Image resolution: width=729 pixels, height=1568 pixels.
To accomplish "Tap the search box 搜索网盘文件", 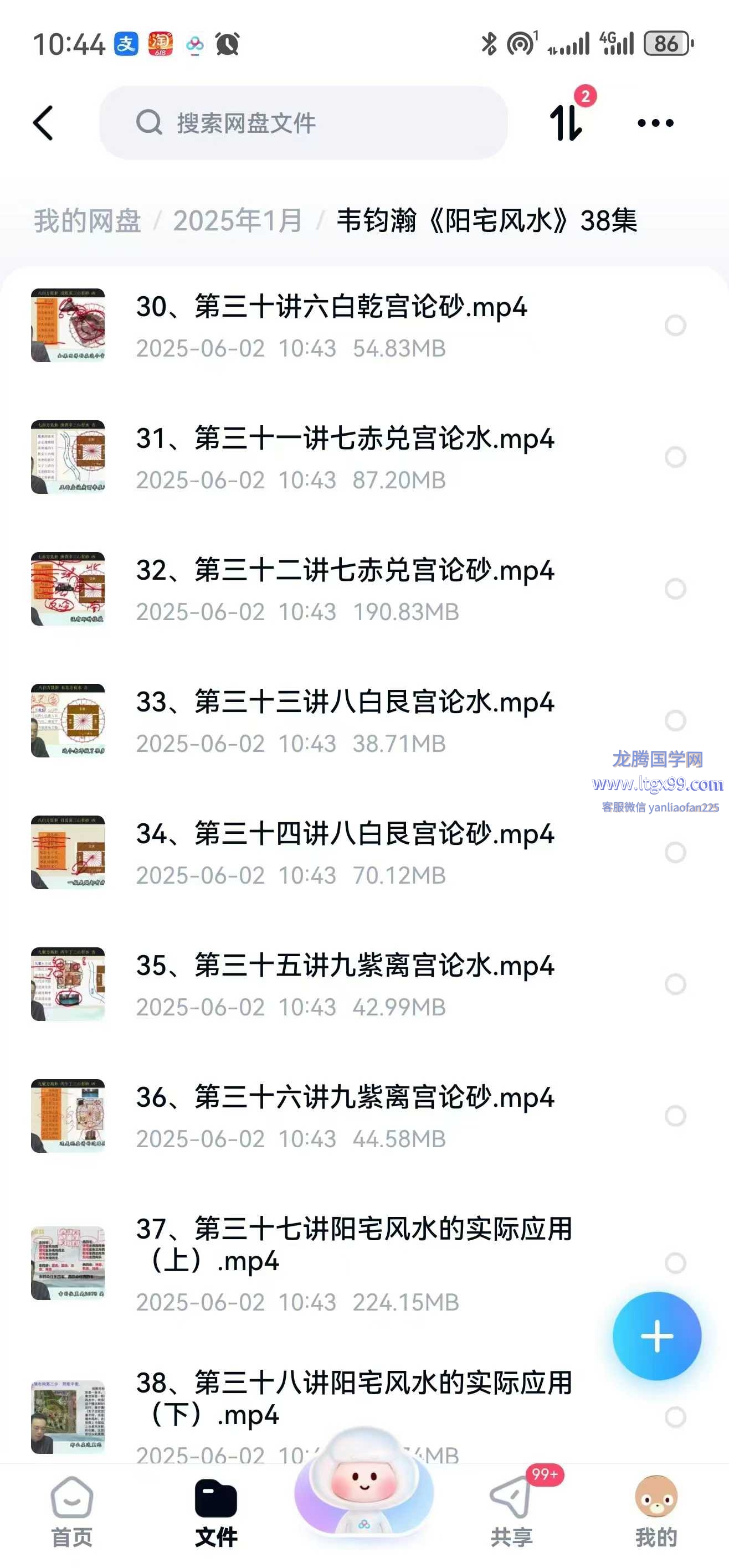I will 302,123.
